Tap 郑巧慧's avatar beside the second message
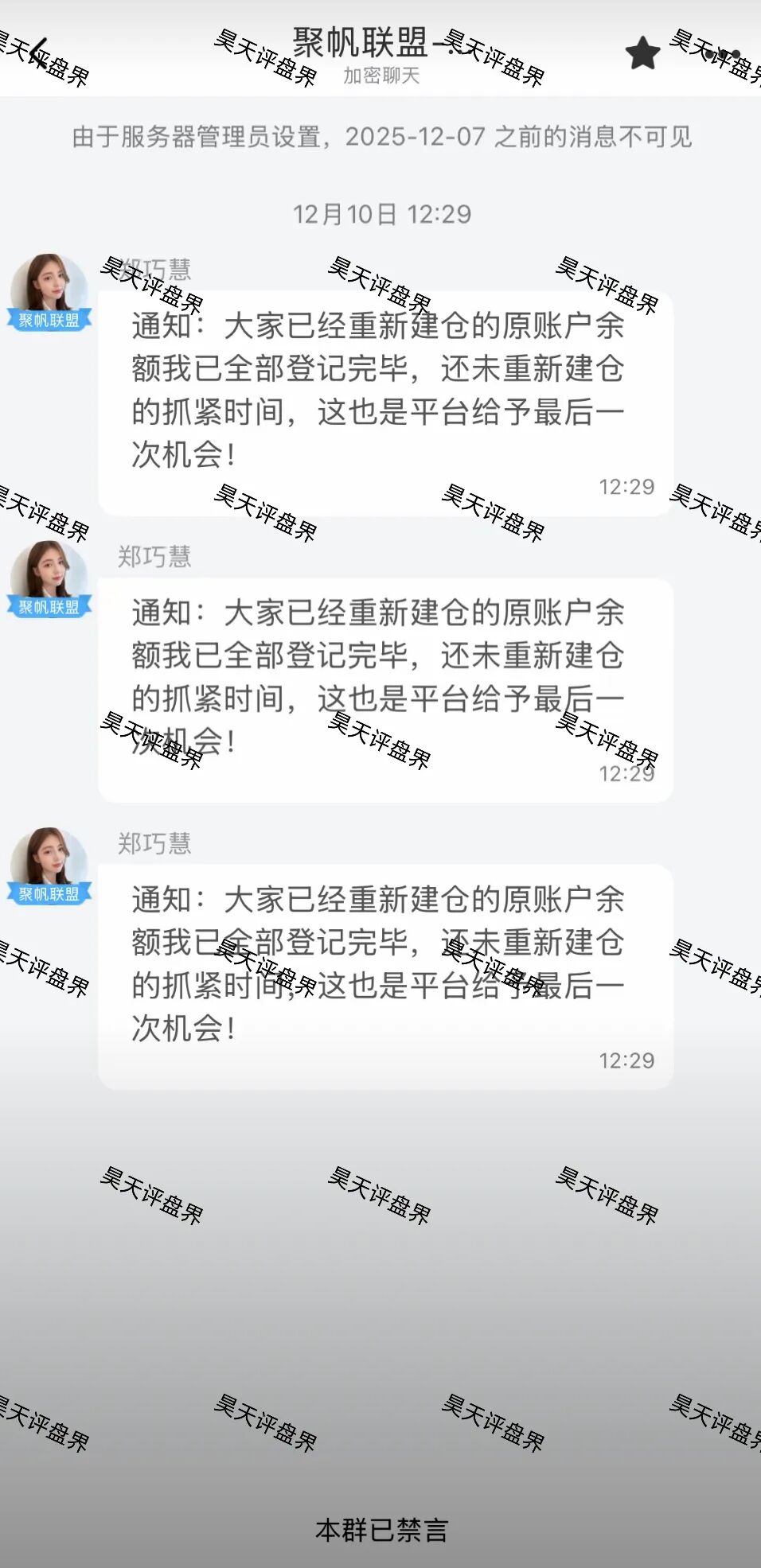 49,565
